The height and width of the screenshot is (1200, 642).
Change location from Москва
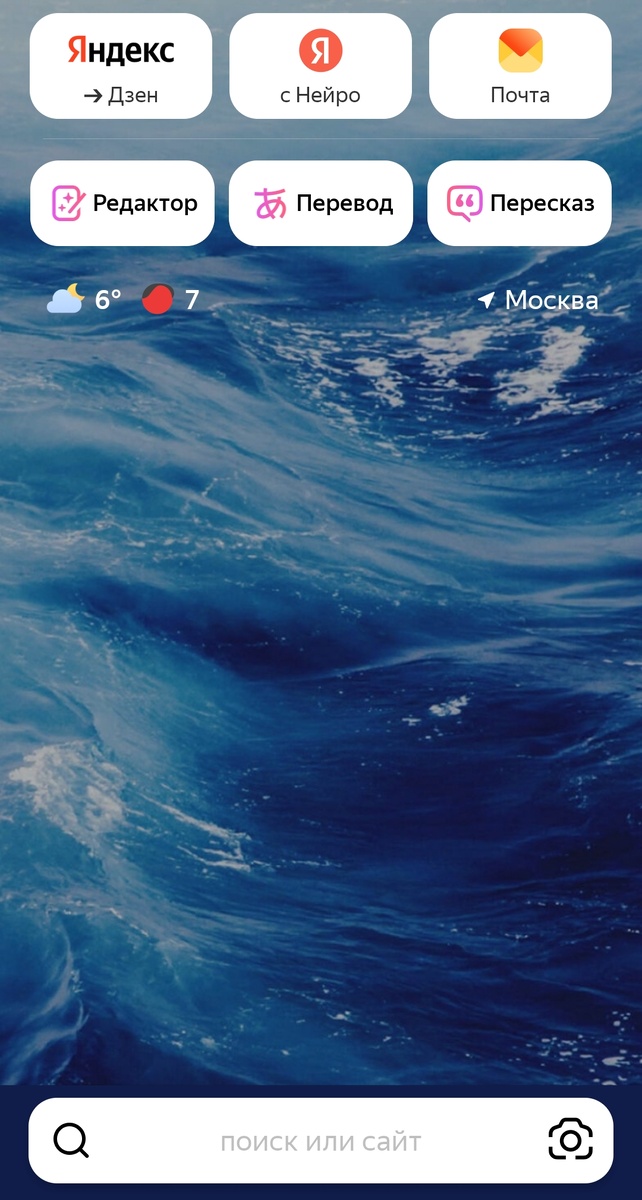pyautogui.click(x=538, y=300)
